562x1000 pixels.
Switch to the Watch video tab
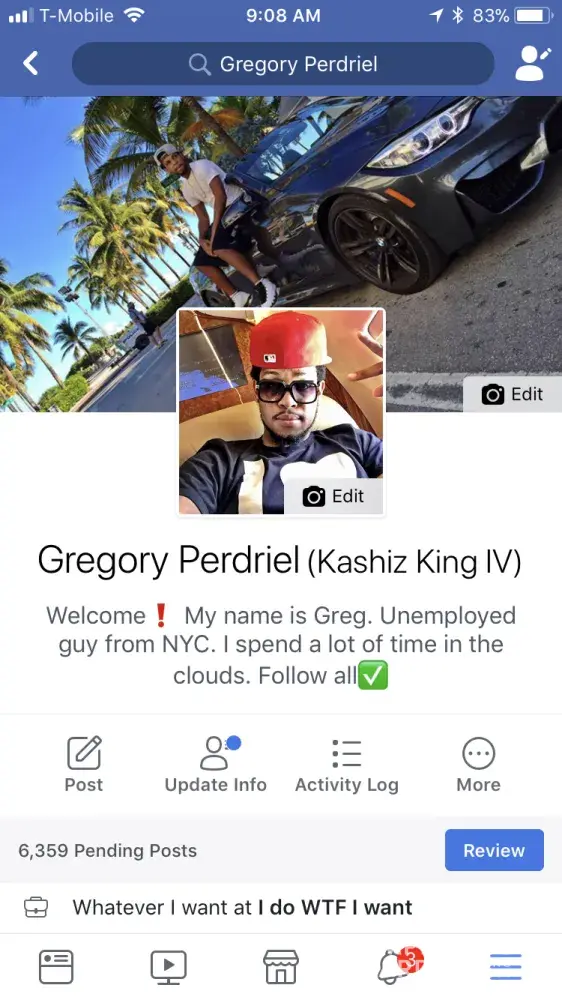pos(168,967)
